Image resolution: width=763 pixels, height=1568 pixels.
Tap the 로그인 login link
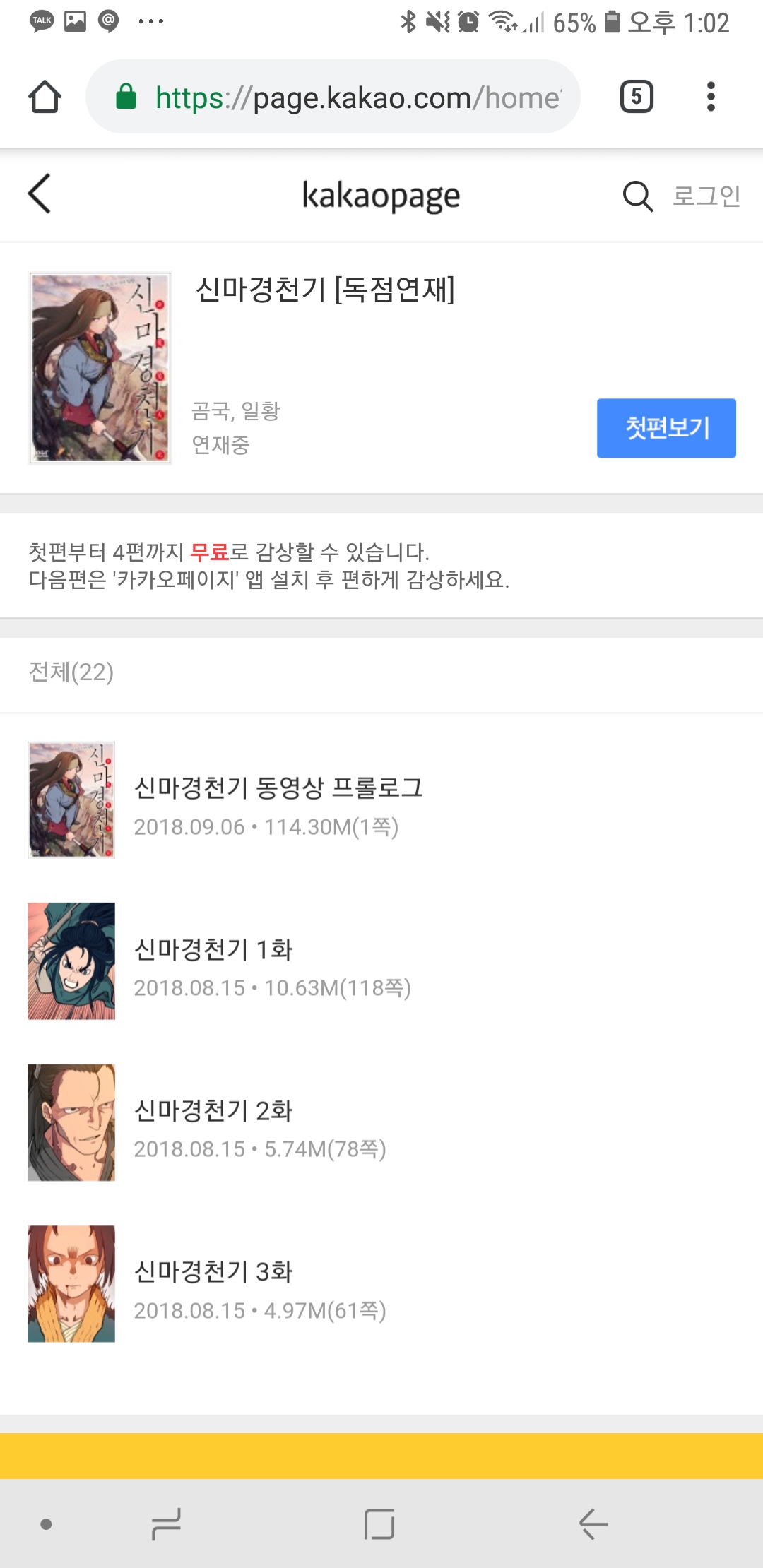coord(706,196)
